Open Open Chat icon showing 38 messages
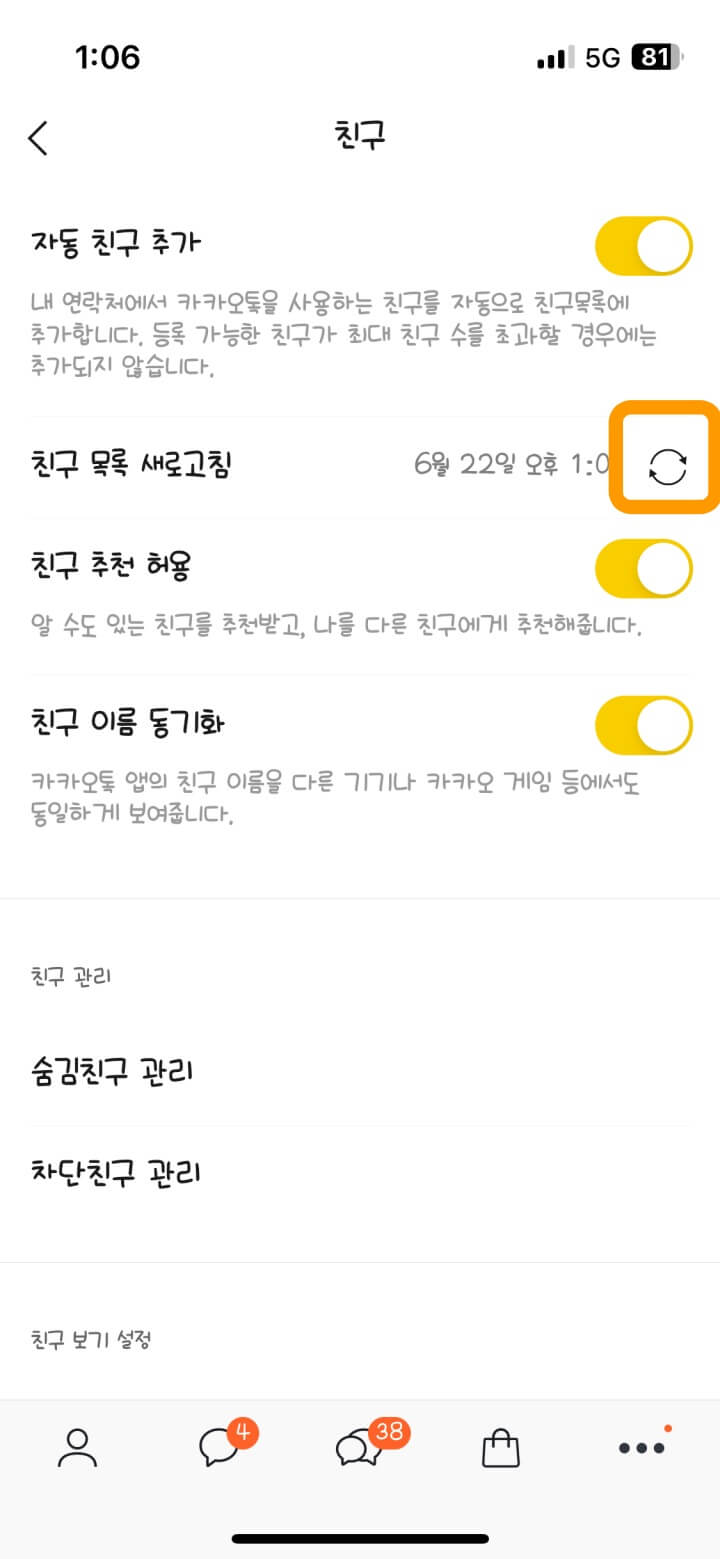720x1559 pixels. [367, 1450]
